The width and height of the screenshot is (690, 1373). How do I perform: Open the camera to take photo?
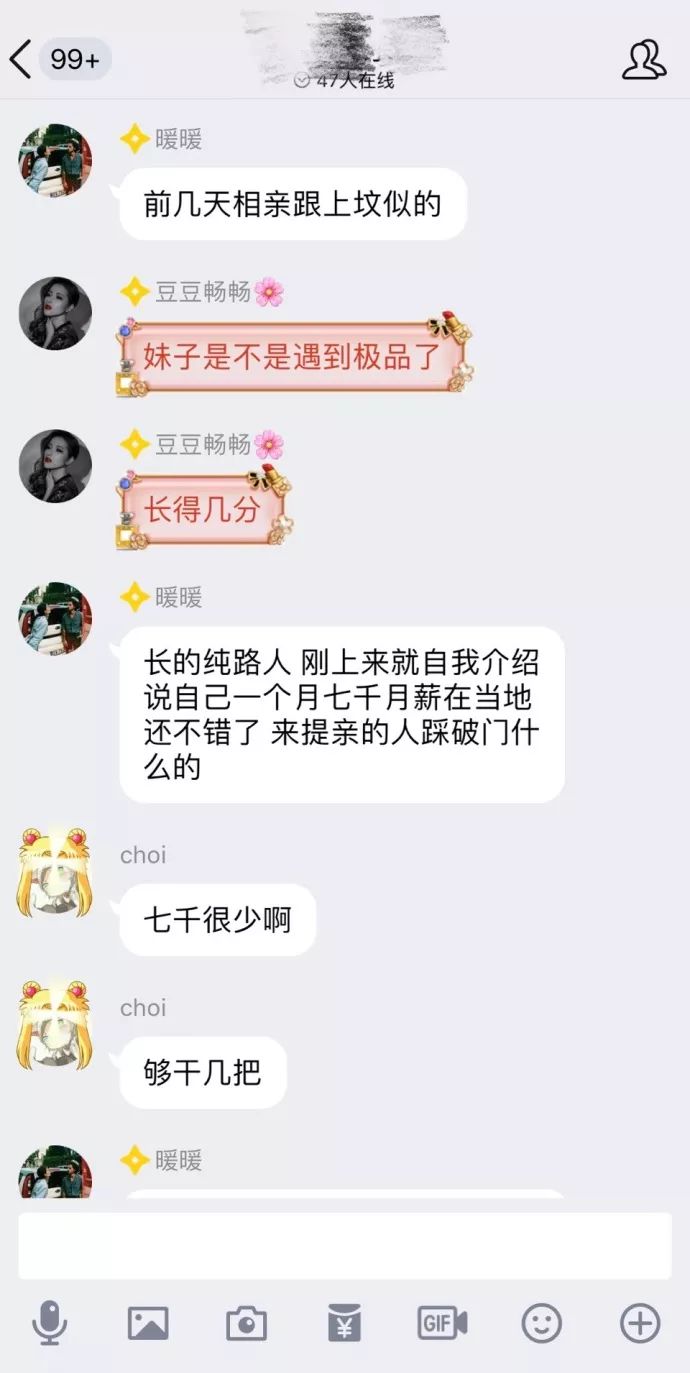click(246, 1323)
